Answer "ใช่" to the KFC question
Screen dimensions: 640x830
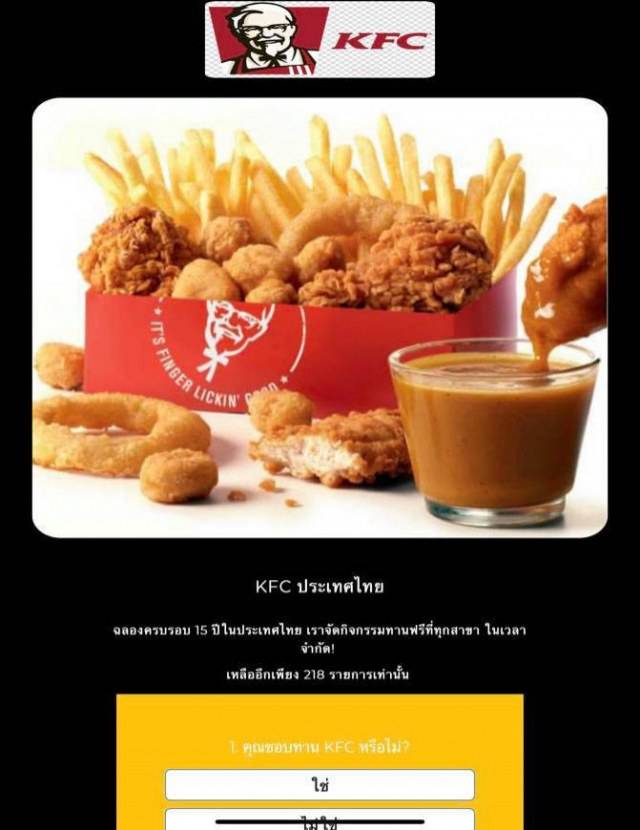click(x=320, y=784)
